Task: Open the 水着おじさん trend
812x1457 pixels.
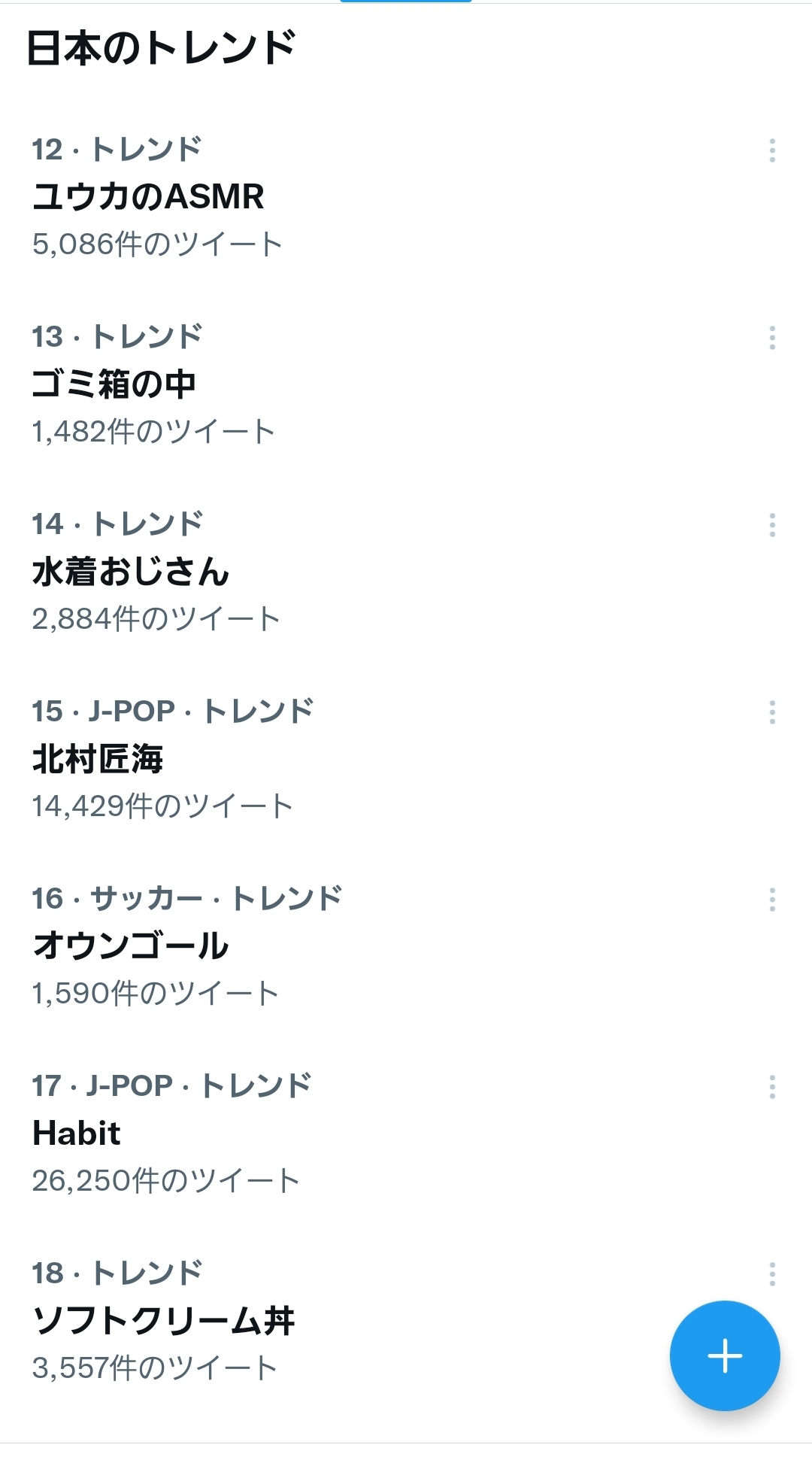Action: (131, 571)
